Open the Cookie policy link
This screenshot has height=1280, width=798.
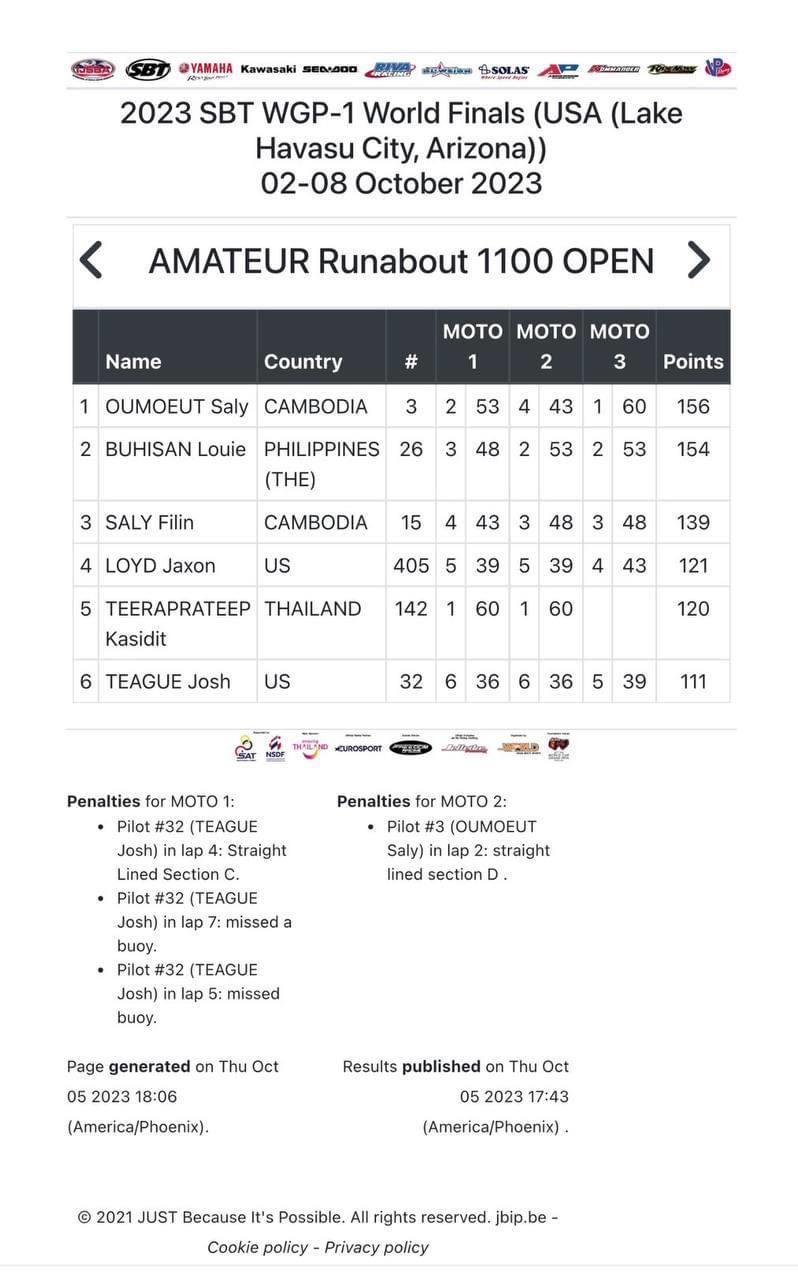255,1247
